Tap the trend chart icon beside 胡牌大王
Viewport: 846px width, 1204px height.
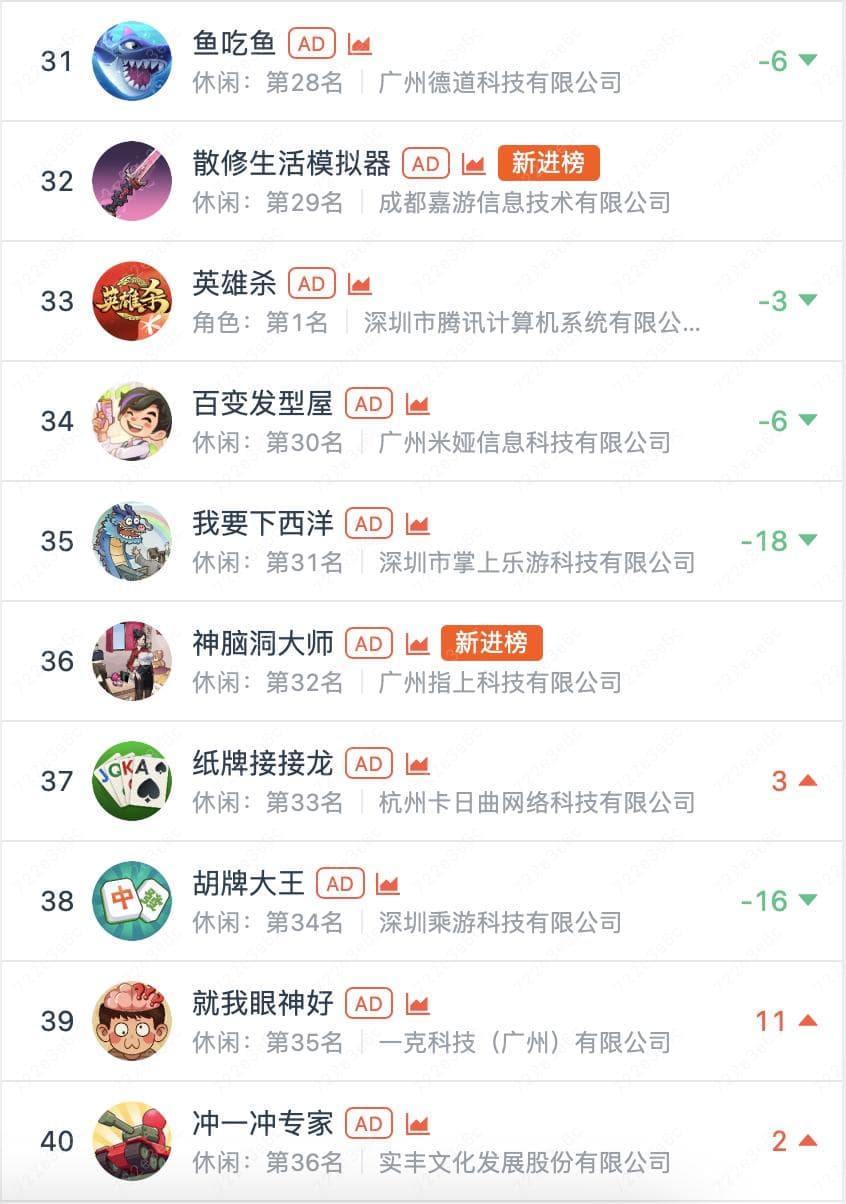[x=388, y=884]
